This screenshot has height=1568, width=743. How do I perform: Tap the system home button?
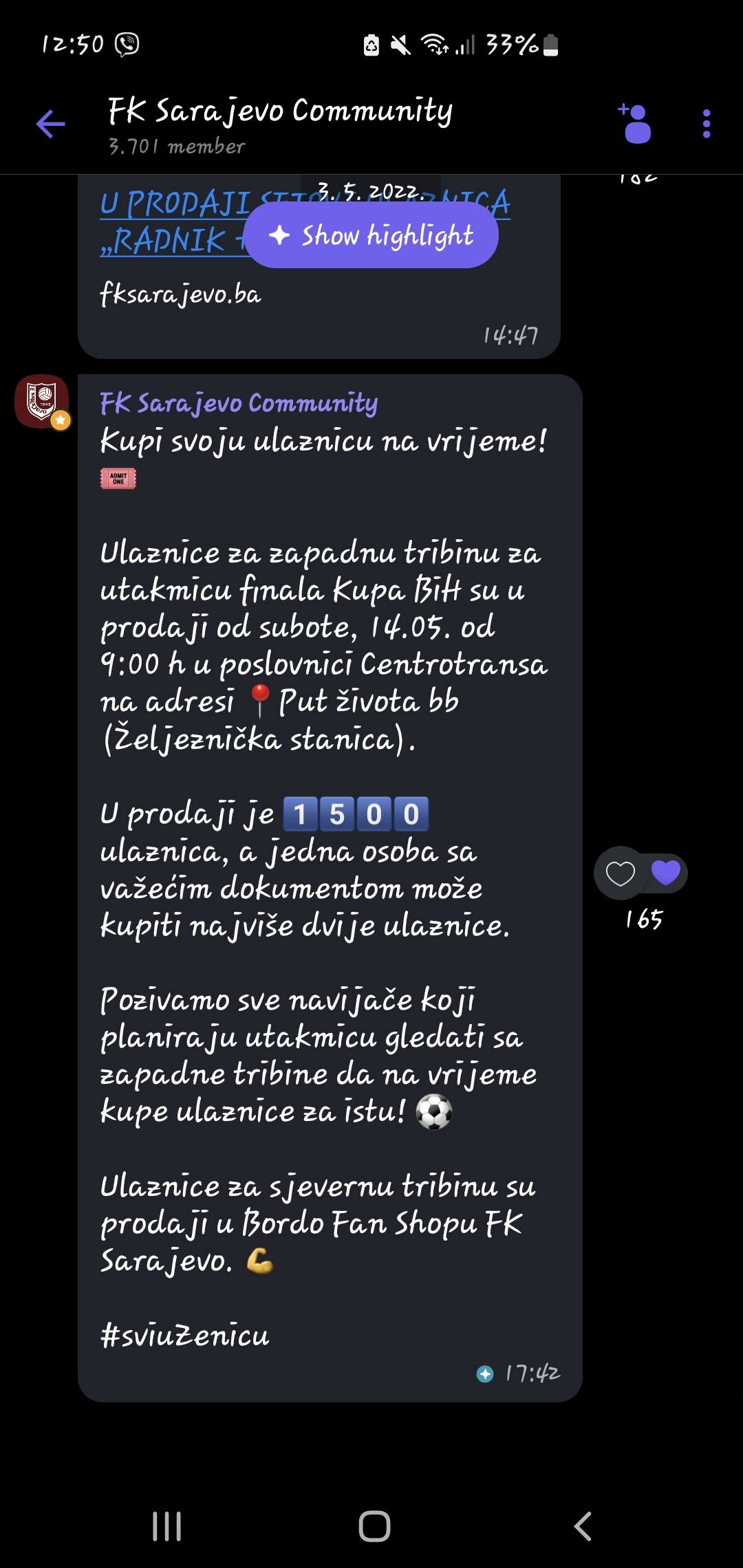[x=375, y=1526]
